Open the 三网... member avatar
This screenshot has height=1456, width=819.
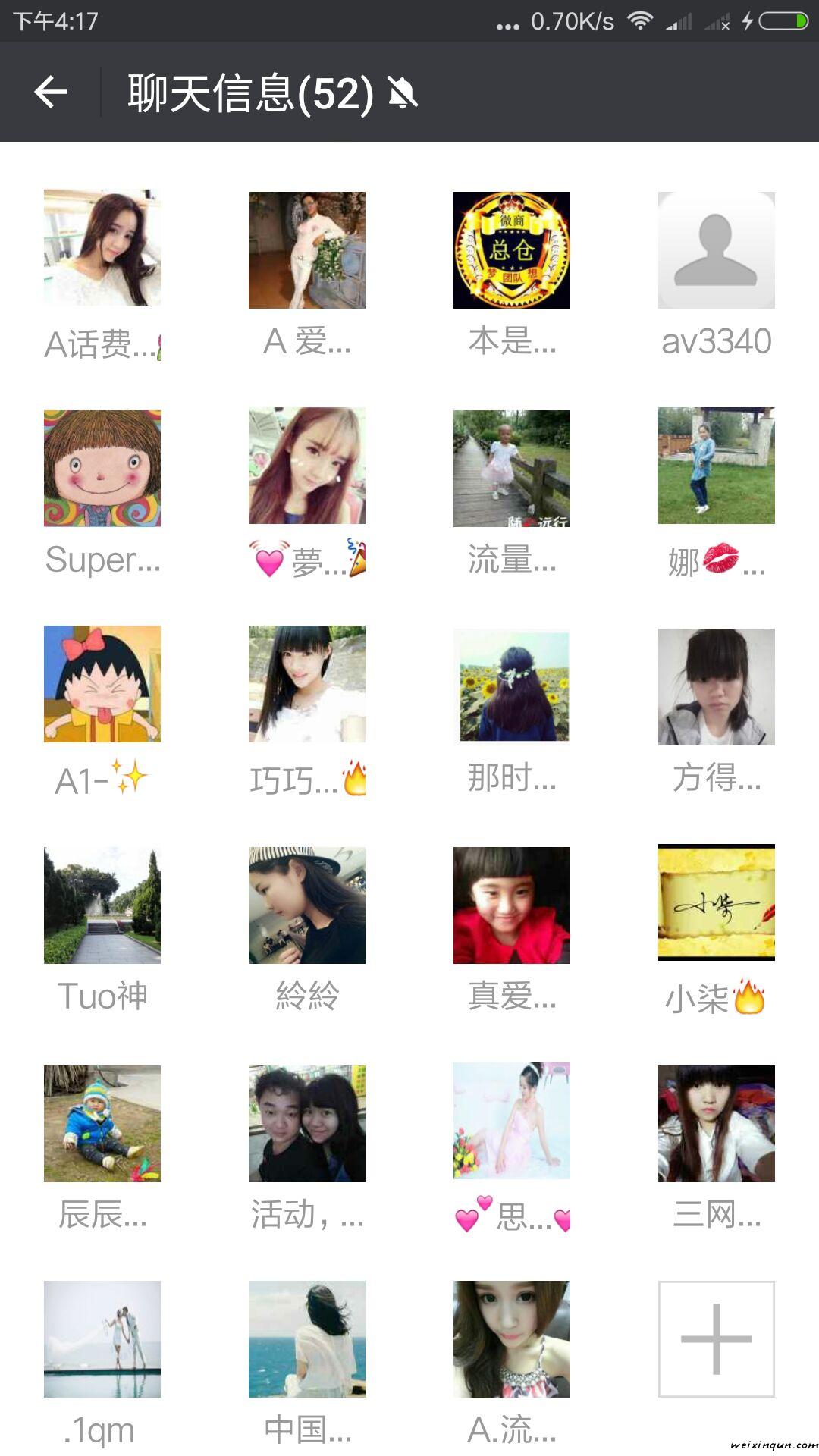pyautogui.click(x=716, y=1123)
